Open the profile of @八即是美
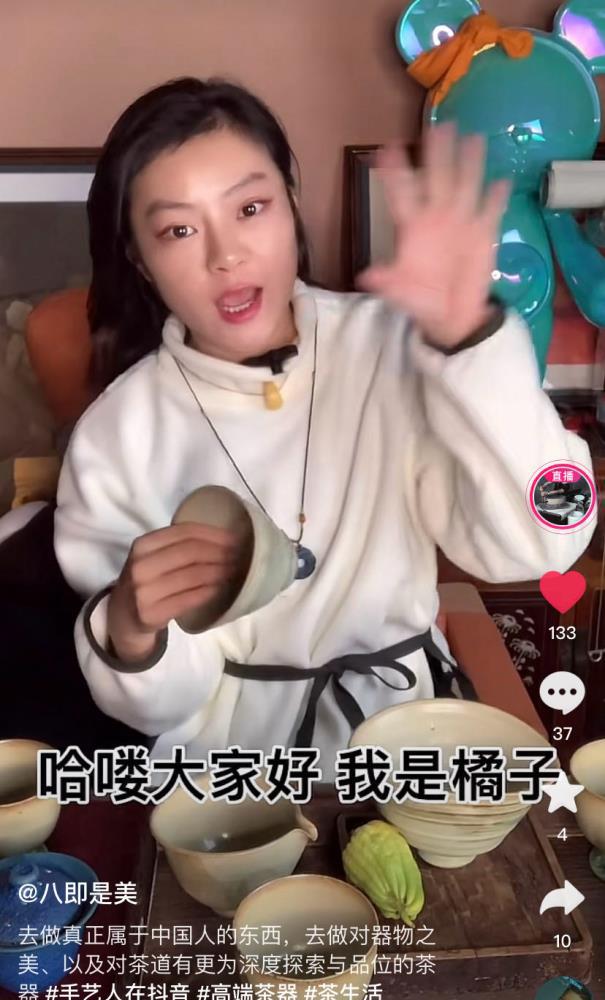 [x=78, y=893]
